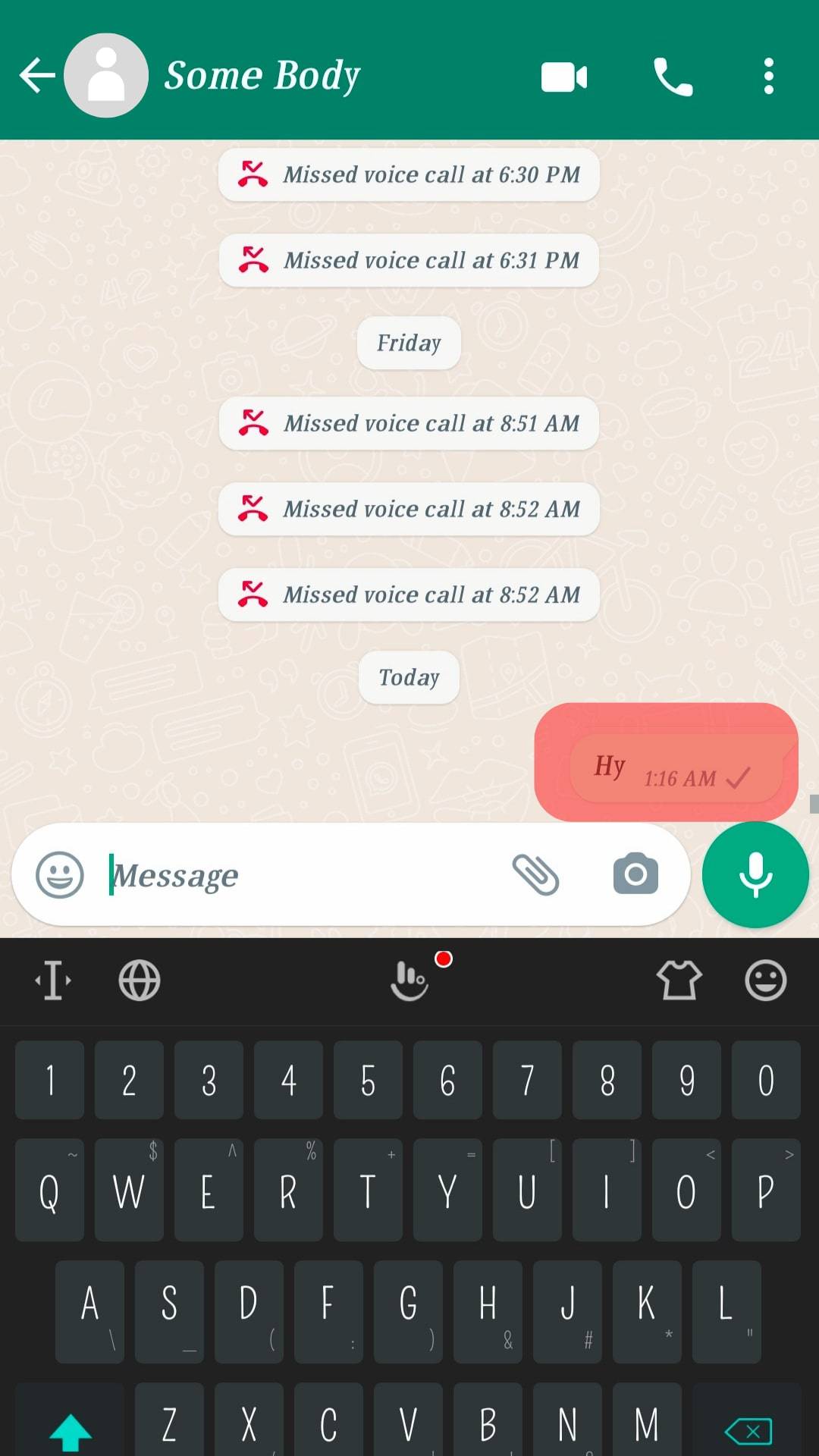This screenshot has width=819, height=1456.
Task: Open the keyboard toolbar smiley emoji
Action: 765,980
